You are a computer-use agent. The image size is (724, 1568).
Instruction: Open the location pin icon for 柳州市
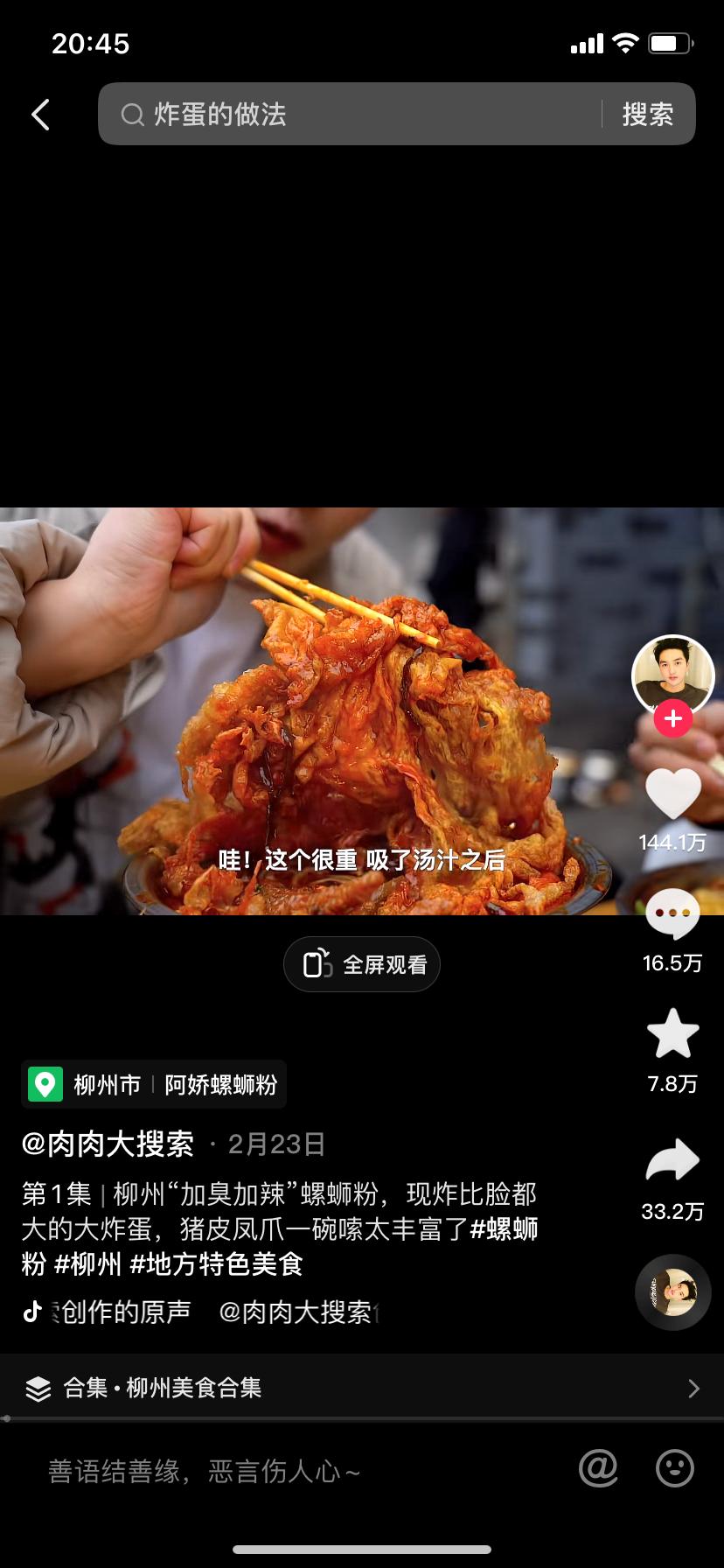(x=45, y=1084)
